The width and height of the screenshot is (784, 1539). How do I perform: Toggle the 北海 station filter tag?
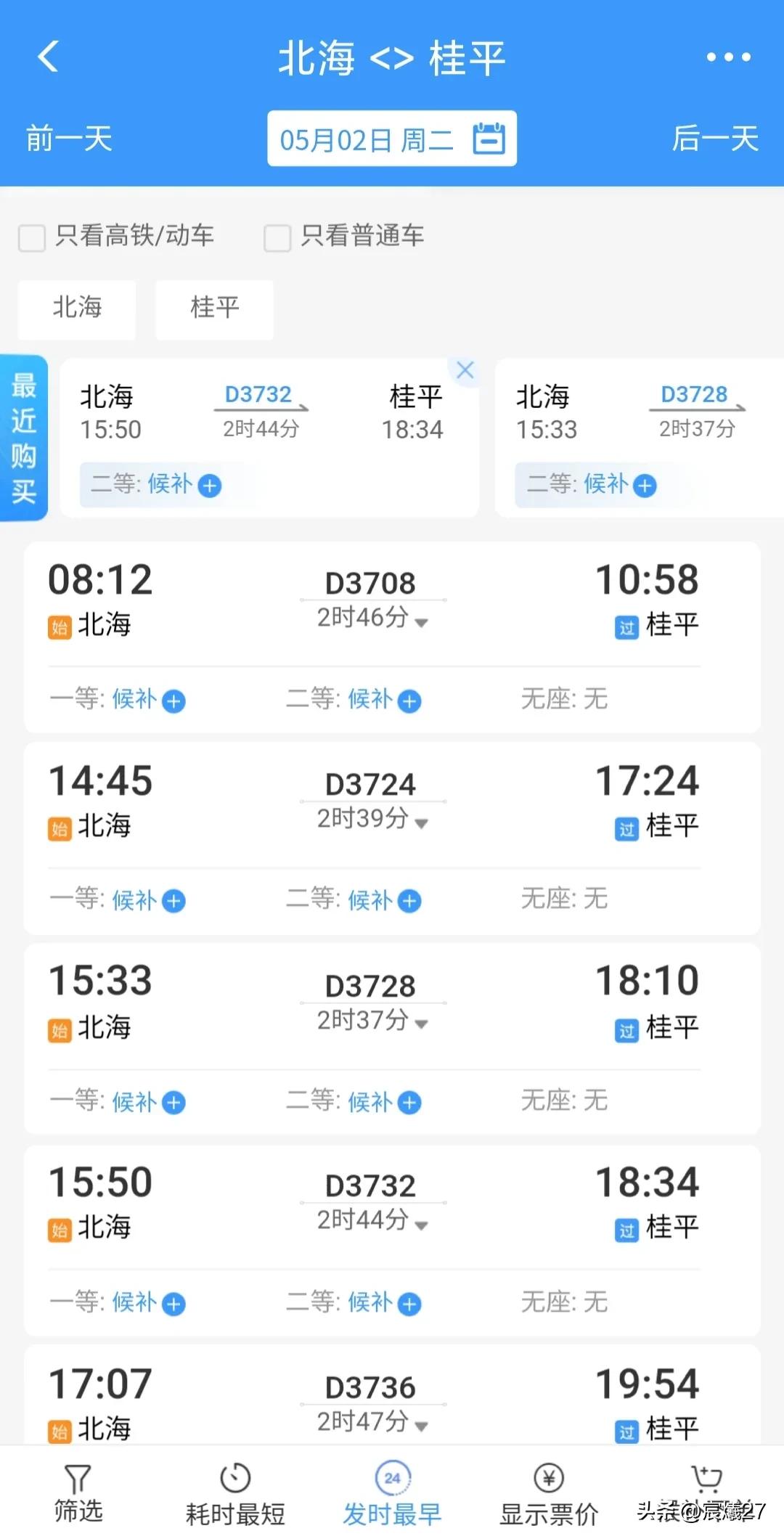(x=76, y=309)
